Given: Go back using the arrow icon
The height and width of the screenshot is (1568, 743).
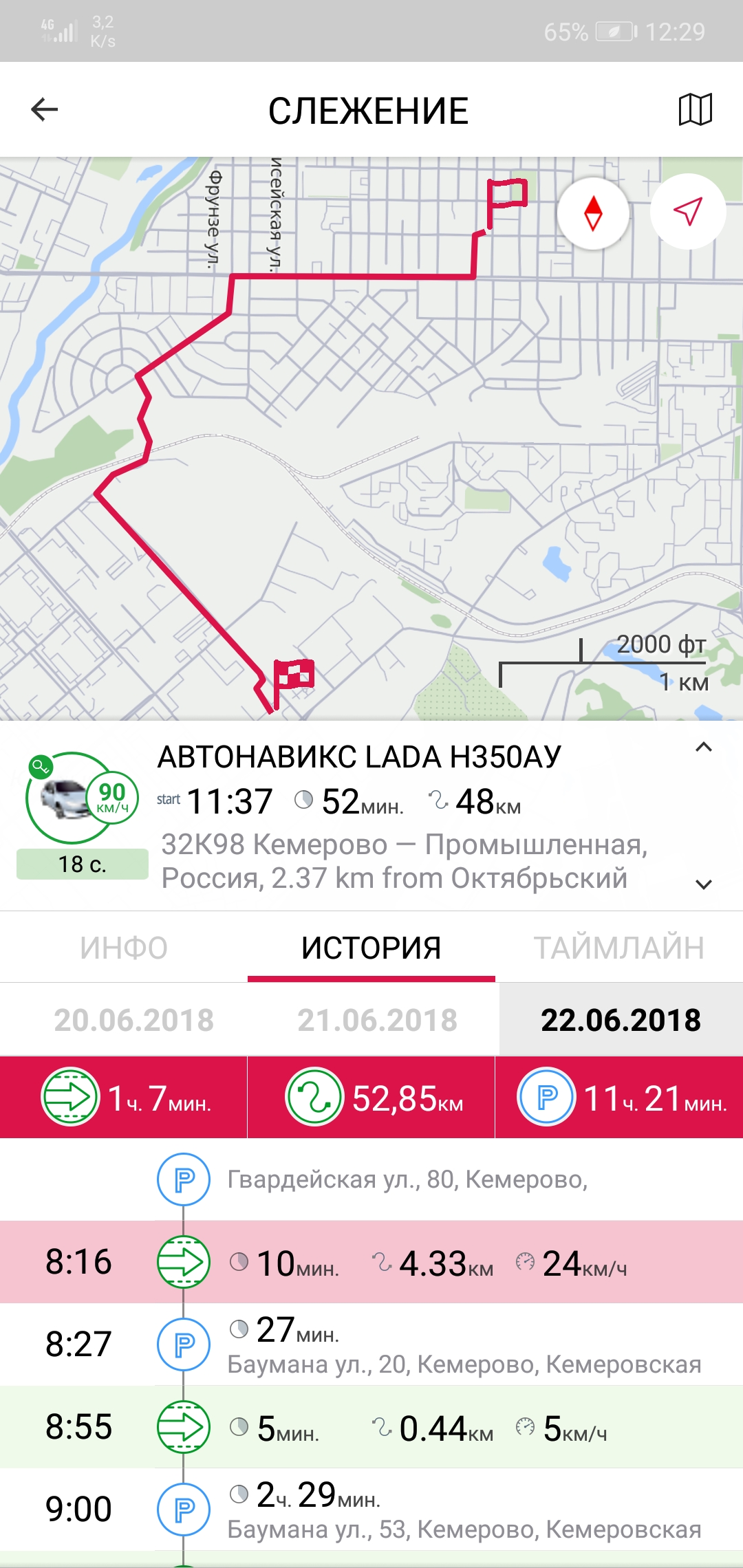Looking at the screenshot, I should click(45, 110).
